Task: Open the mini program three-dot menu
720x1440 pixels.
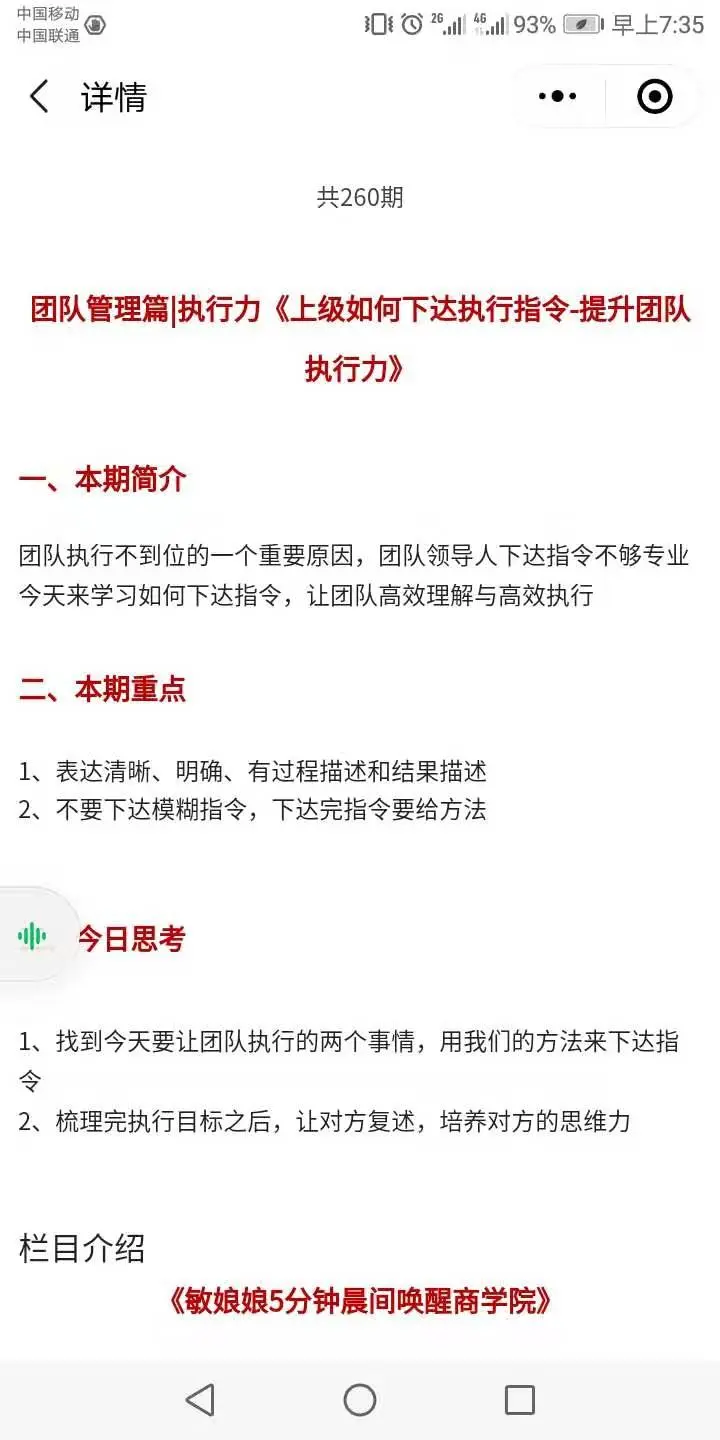Action: [x=557, y=97]
